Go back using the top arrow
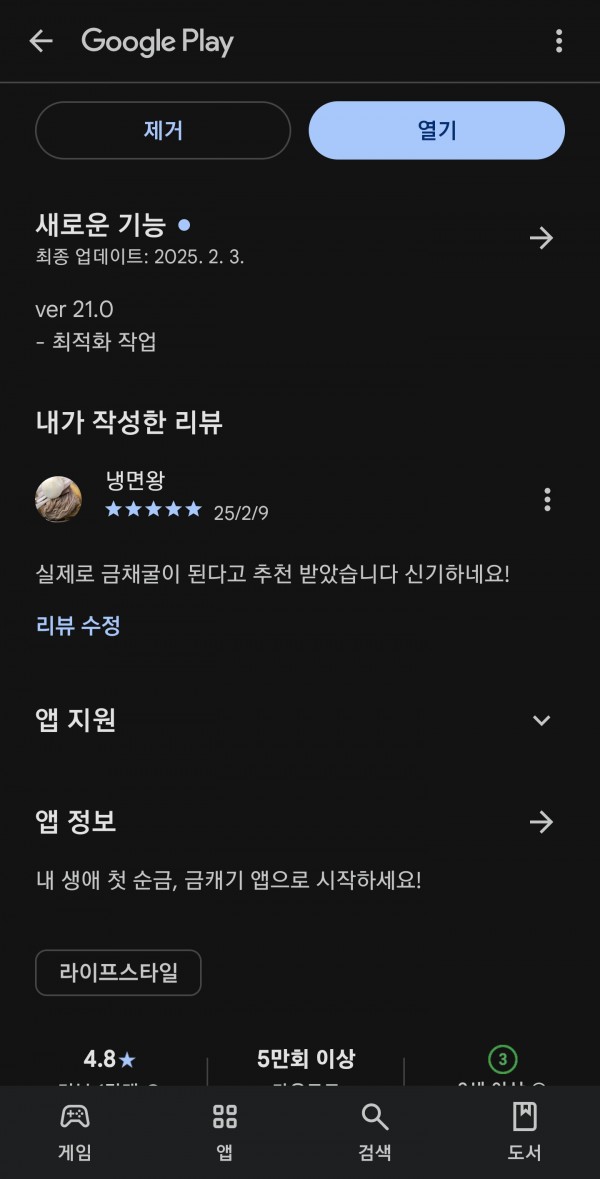Viewport: 600px width, 1179px height. click(41, 41)
